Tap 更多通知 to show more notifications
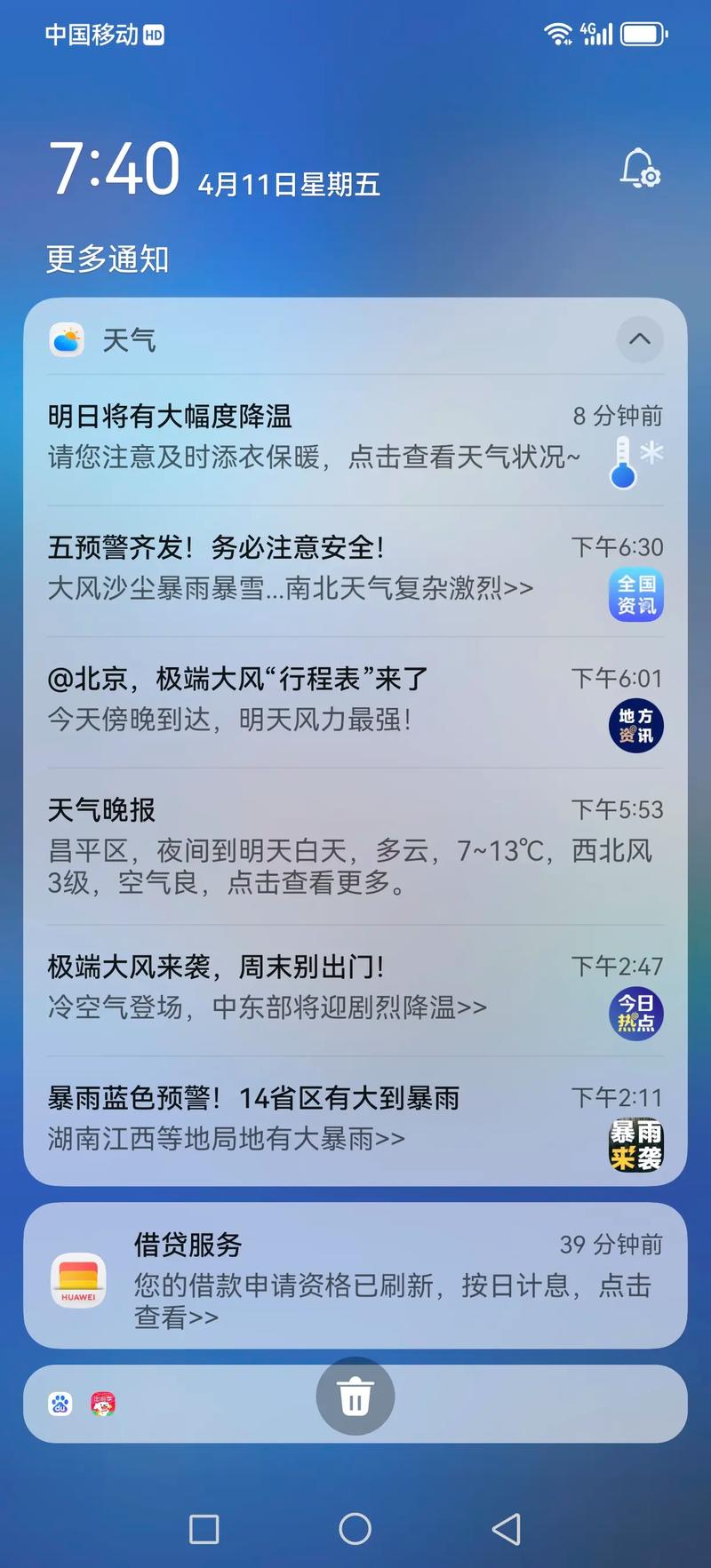 (x=106, y=260)
